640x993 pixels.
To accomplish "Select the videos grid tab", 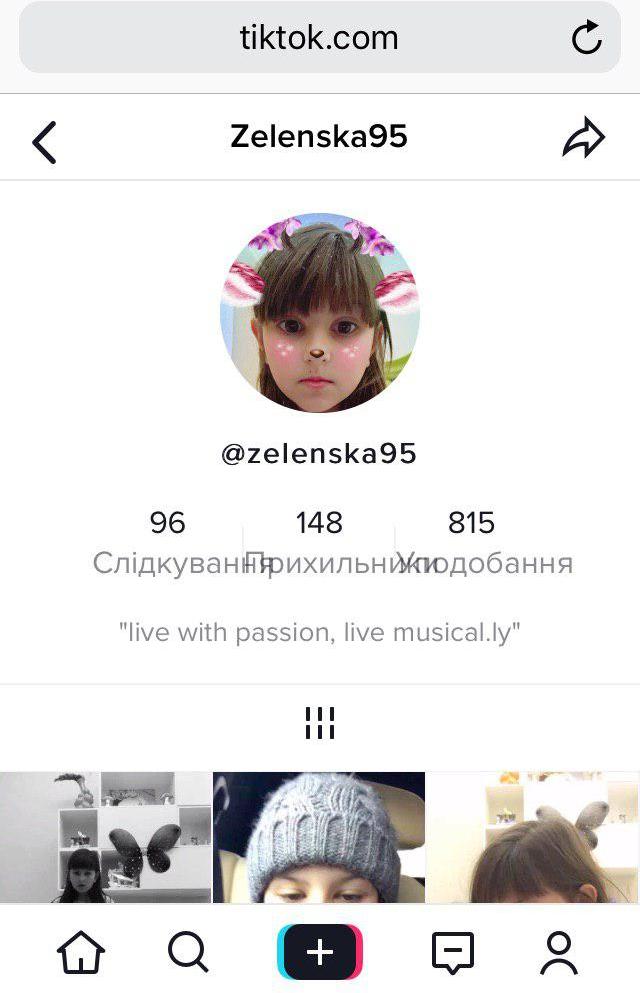I will 320,723.
